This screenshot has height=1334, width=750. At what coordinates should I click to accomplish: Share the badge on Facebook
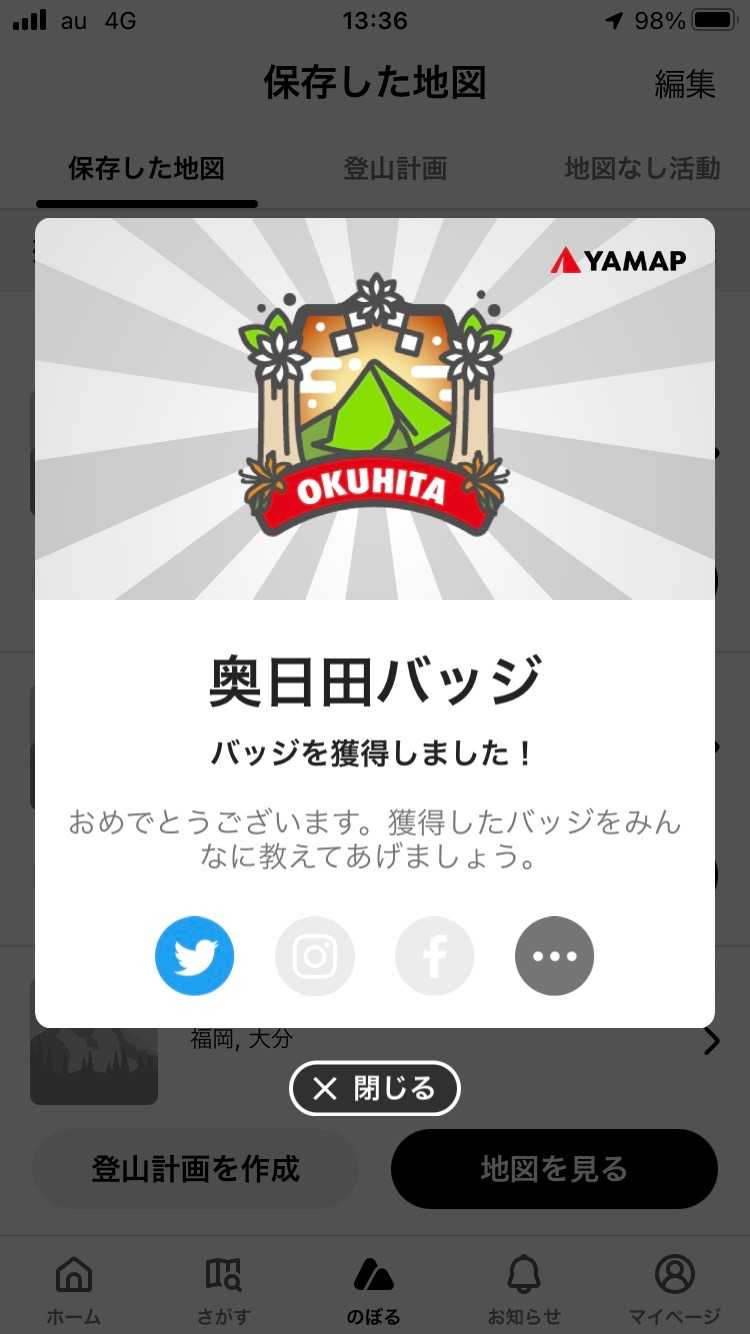coord(435,956)
